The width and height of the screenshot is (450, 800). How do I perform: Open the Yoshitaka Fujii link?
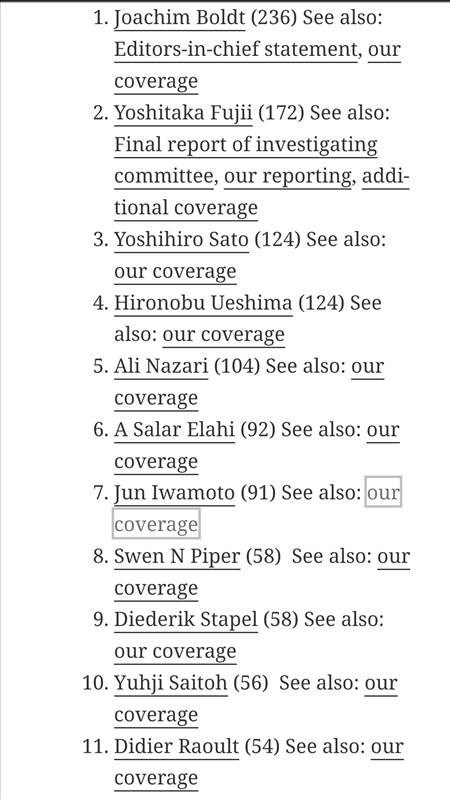tap(183, 113)
